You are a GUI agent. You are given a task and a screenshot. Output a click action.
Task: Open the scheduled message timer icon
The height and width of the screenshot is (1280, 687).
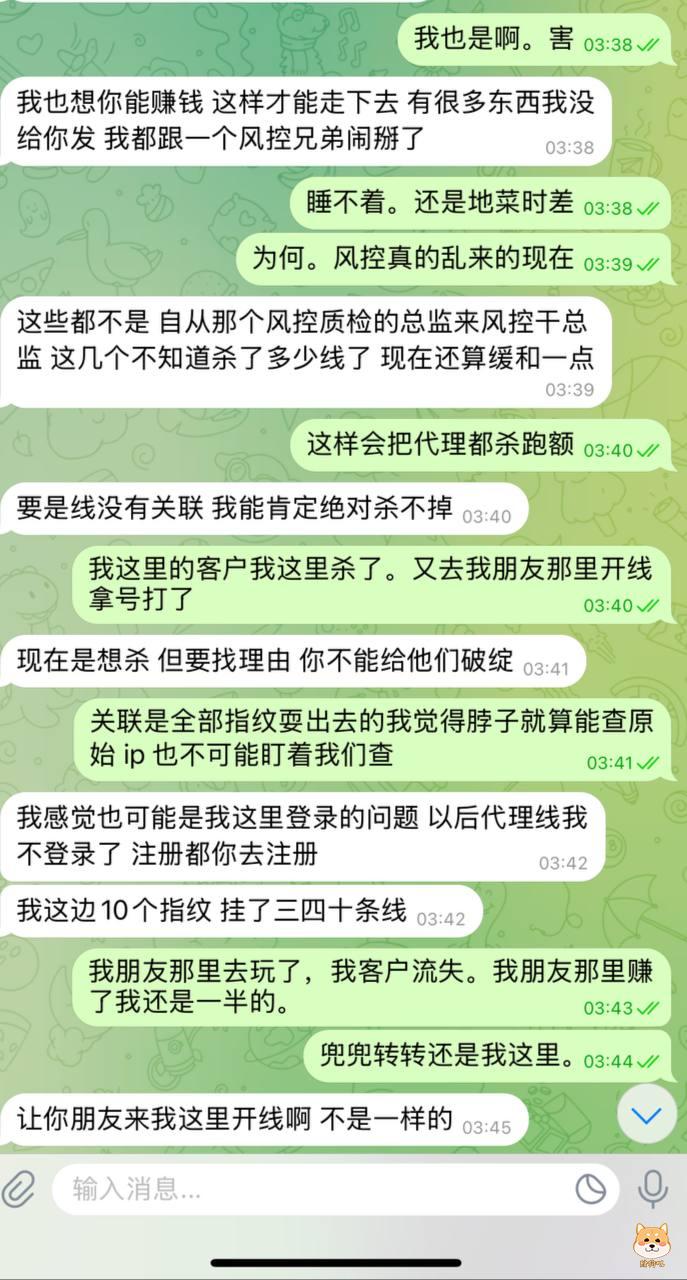591,1189
